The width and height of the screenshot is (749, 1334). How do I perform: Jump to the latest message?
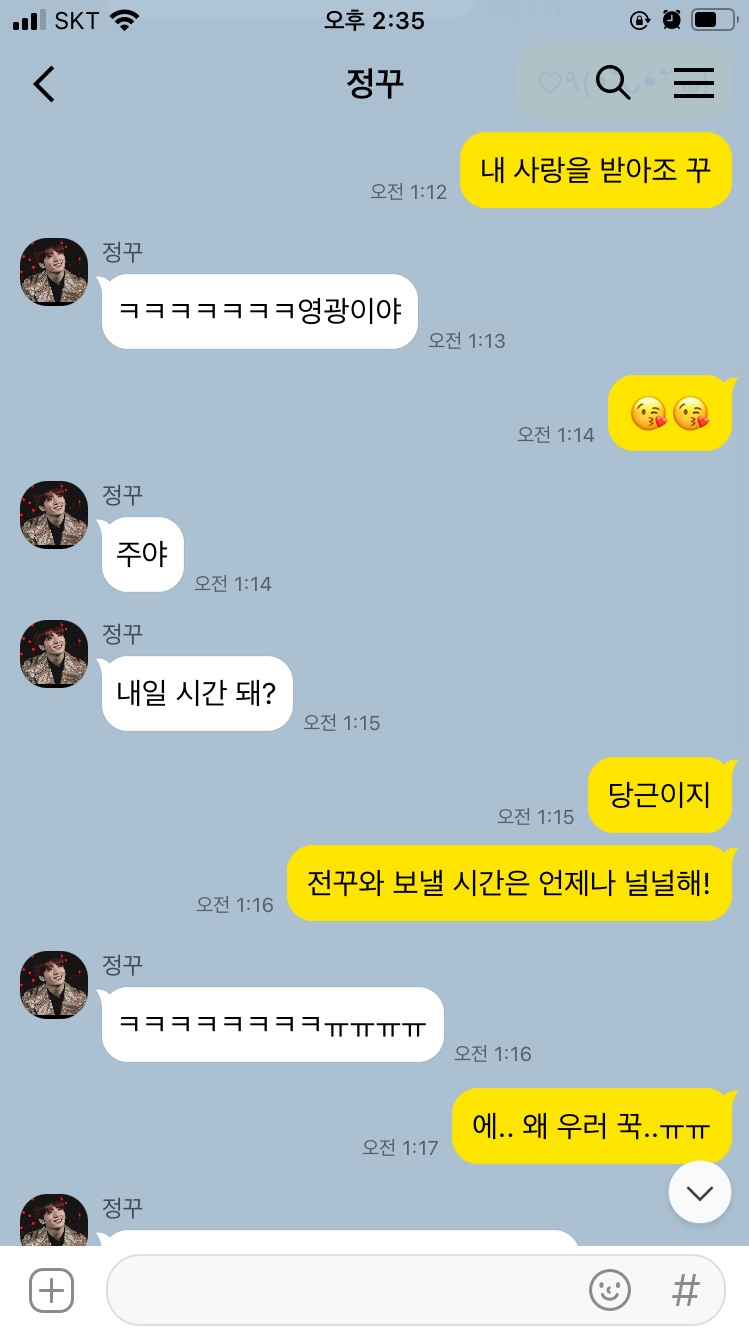tap(699, 1192)
